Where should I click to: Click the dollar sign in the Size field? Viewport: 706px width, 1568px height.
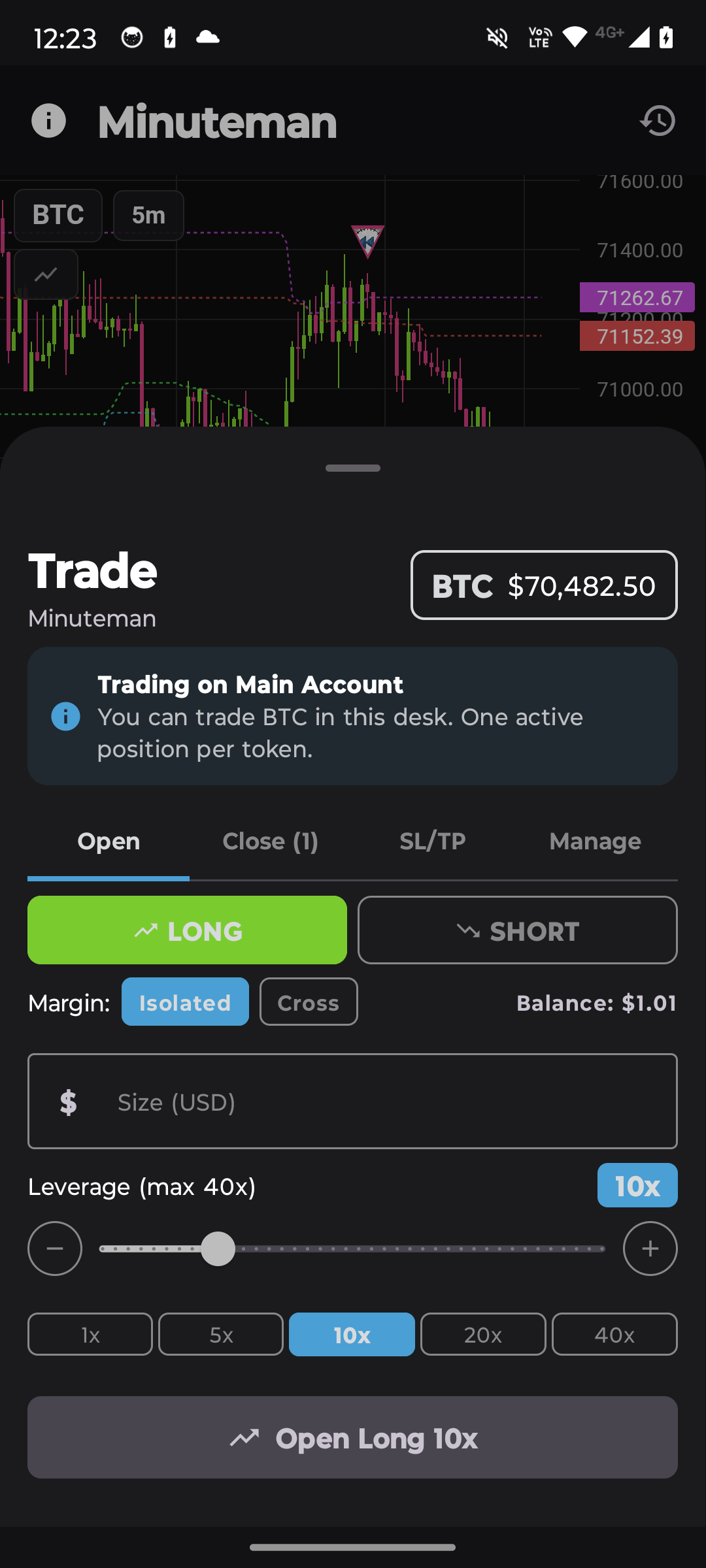click(68, 1102)
